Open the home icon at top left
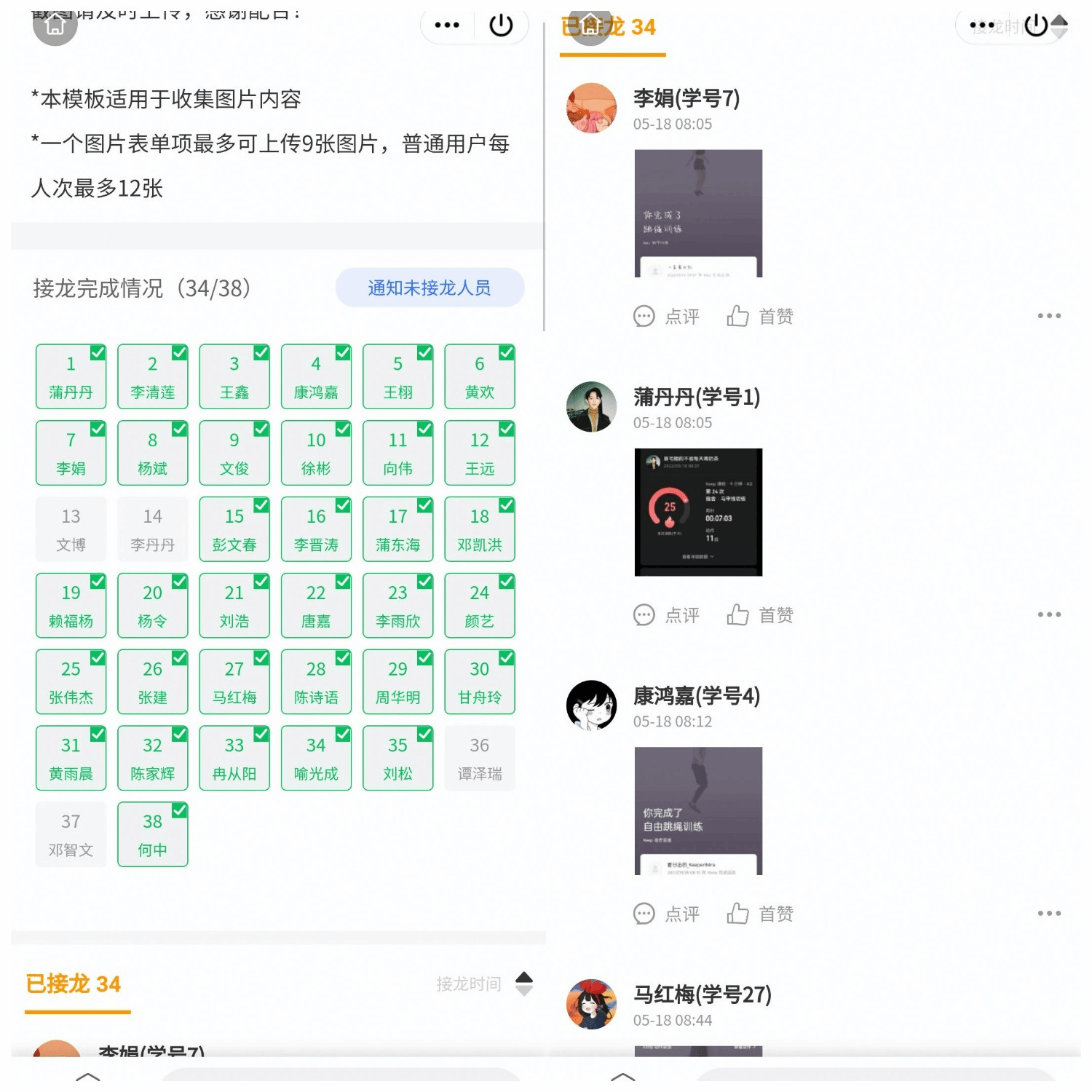This screenshot has height=1092, width=1092. 55,25
